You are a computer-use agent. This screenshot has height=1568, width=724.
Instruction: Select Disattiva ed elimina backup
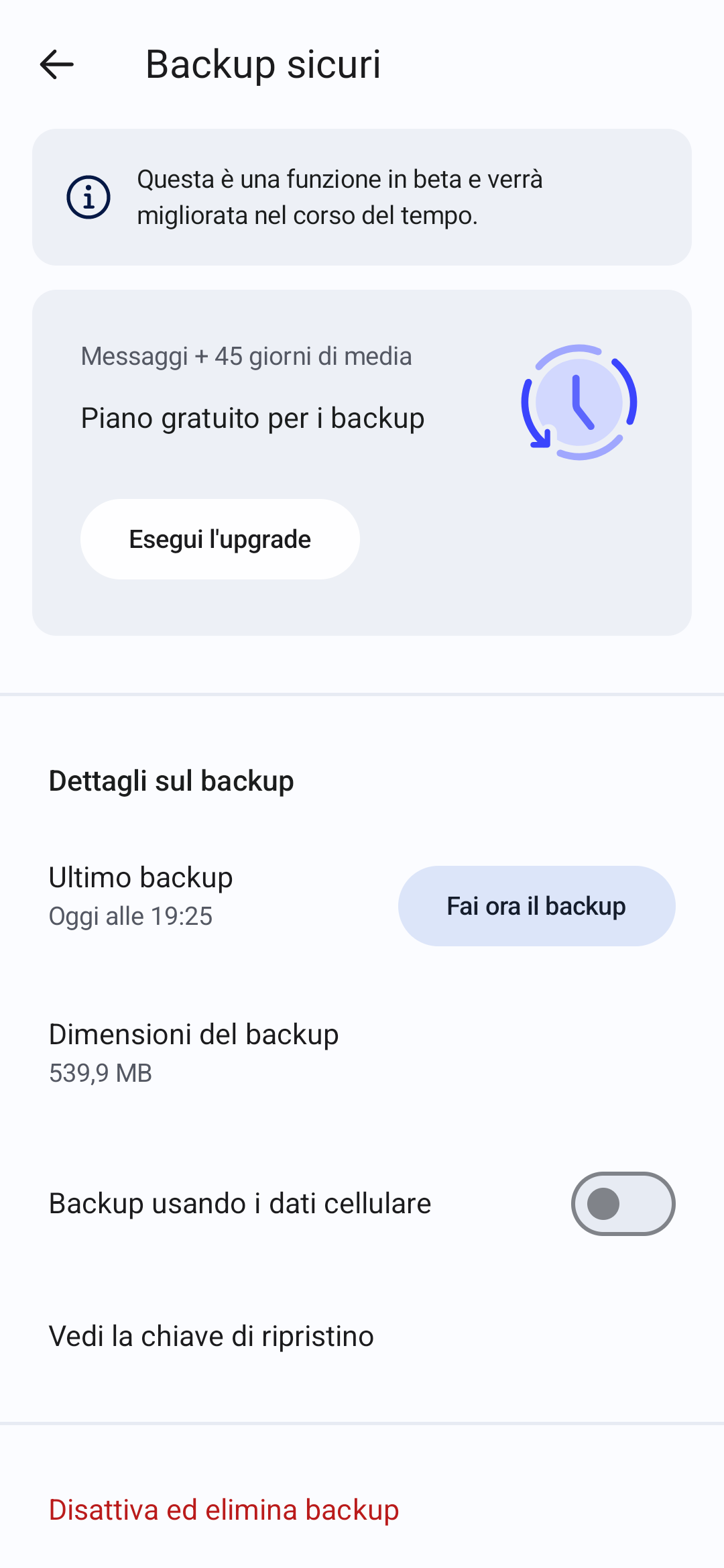(x=224, y=1510)
